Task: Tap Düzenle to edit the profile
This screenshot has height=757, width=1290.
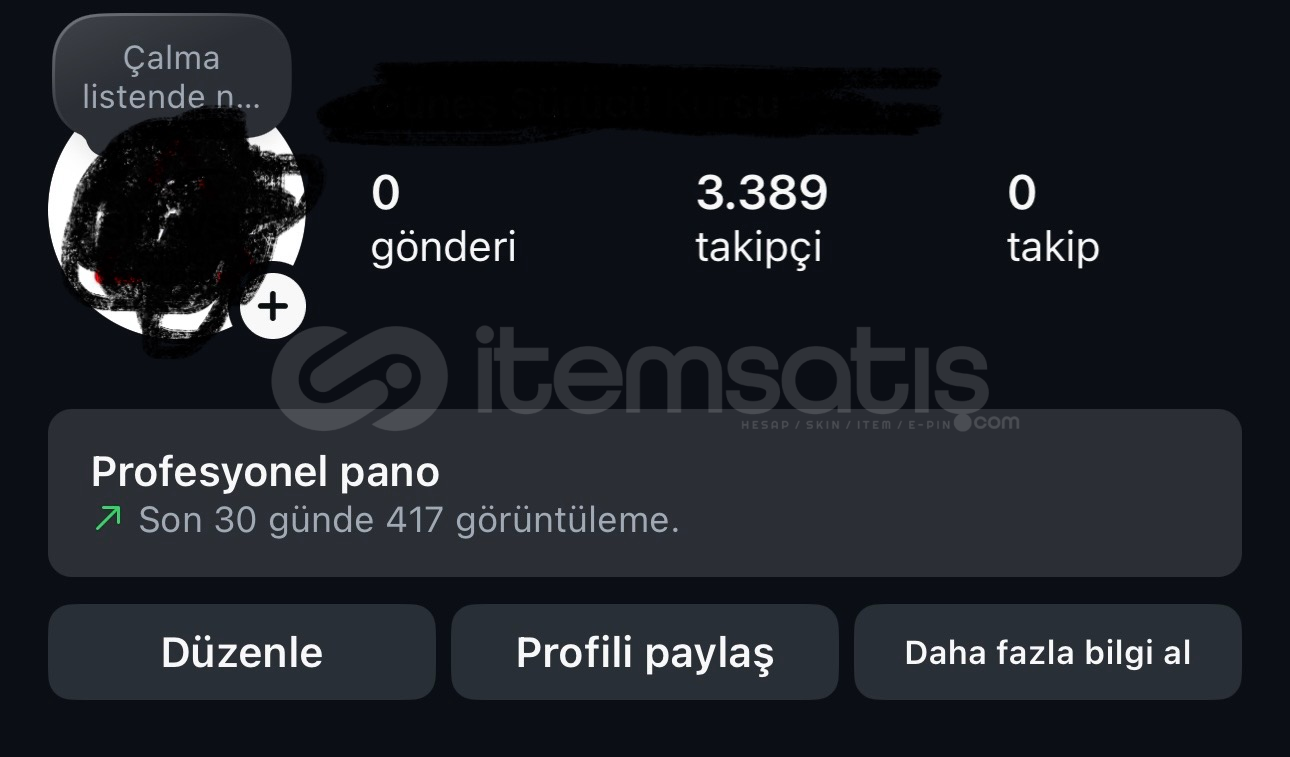Action: click(242, 652)
